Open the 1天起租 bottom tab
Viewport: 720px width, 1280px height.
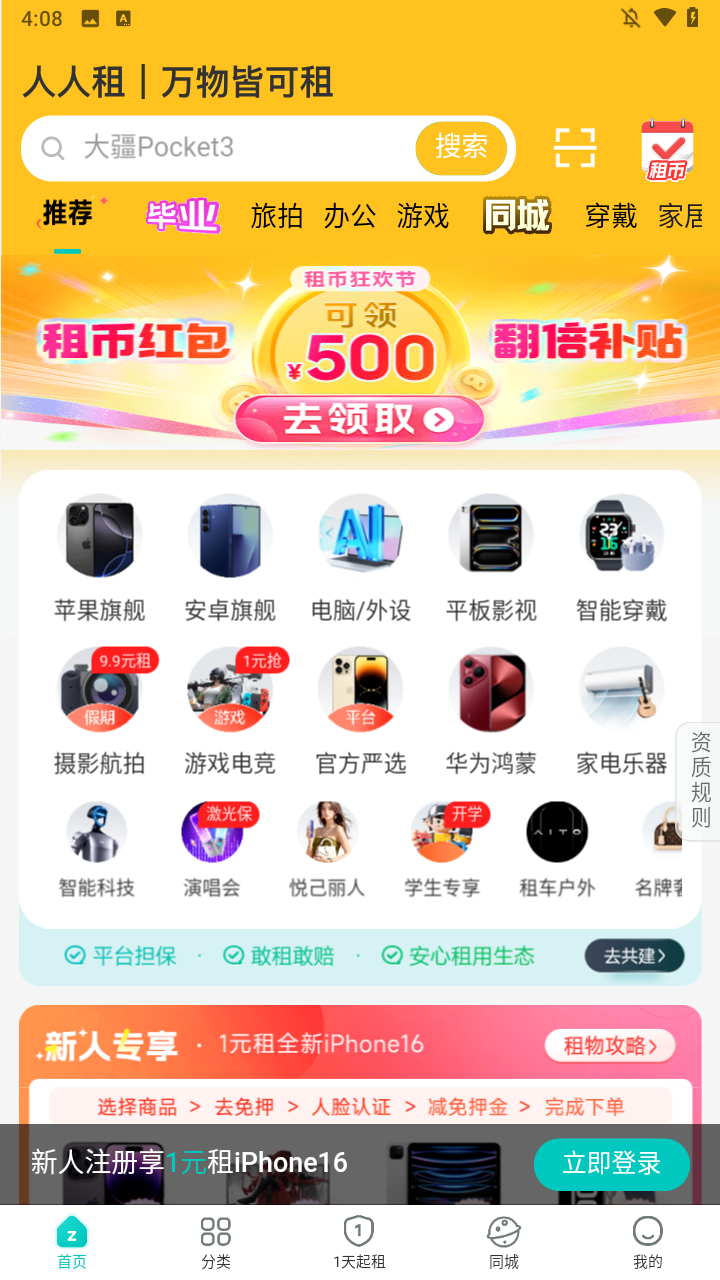[x=359, y=1240]
